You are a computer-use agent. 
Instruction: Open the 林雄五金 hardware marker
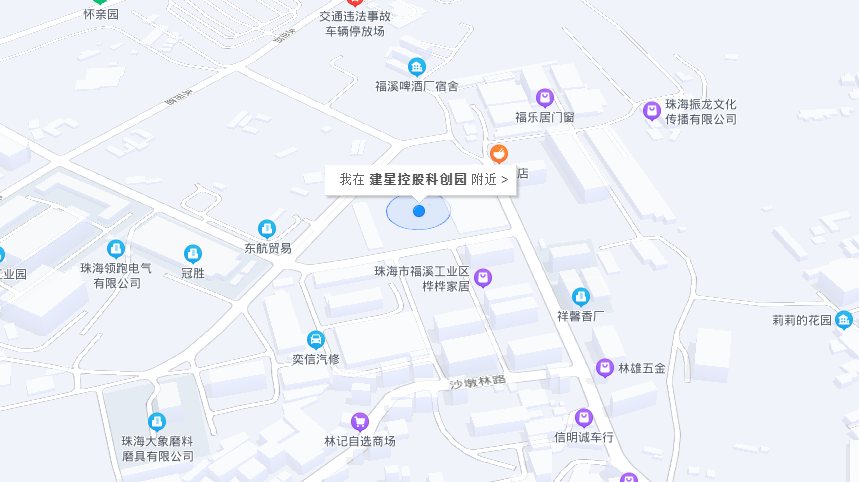(x=605, y=368)
